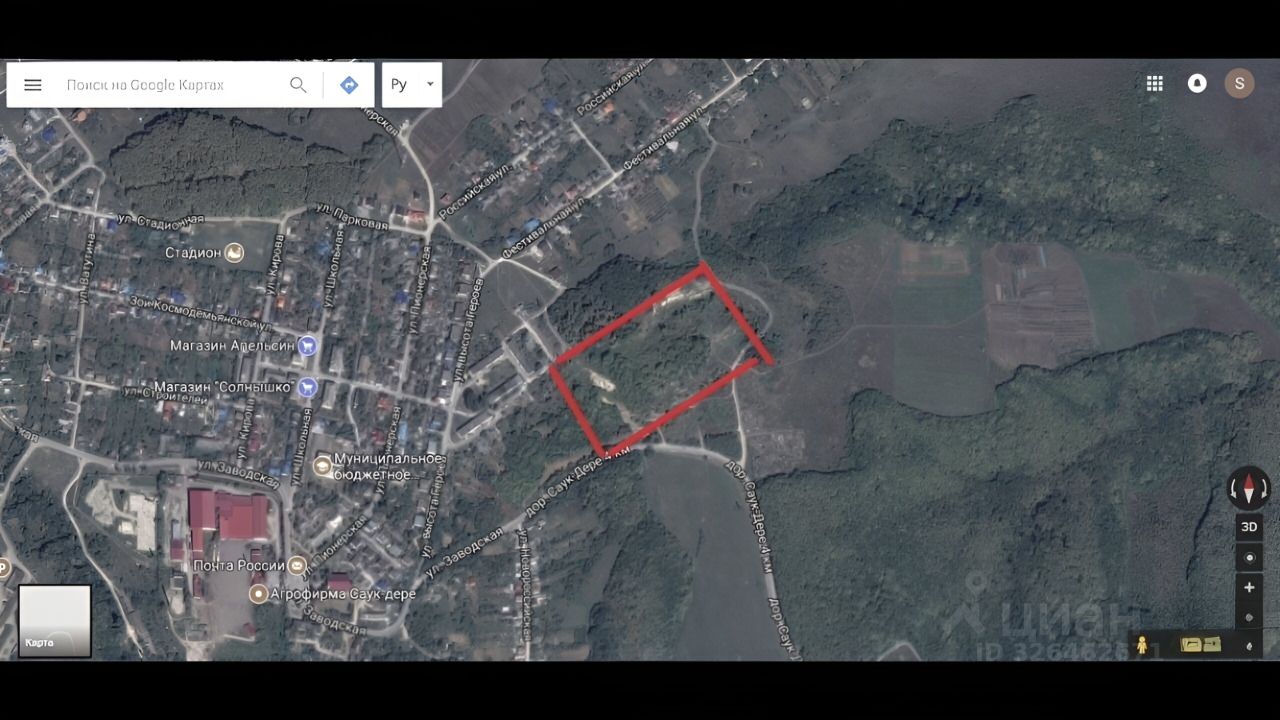Open the 'Почта России' marker

tap(298, 566)
